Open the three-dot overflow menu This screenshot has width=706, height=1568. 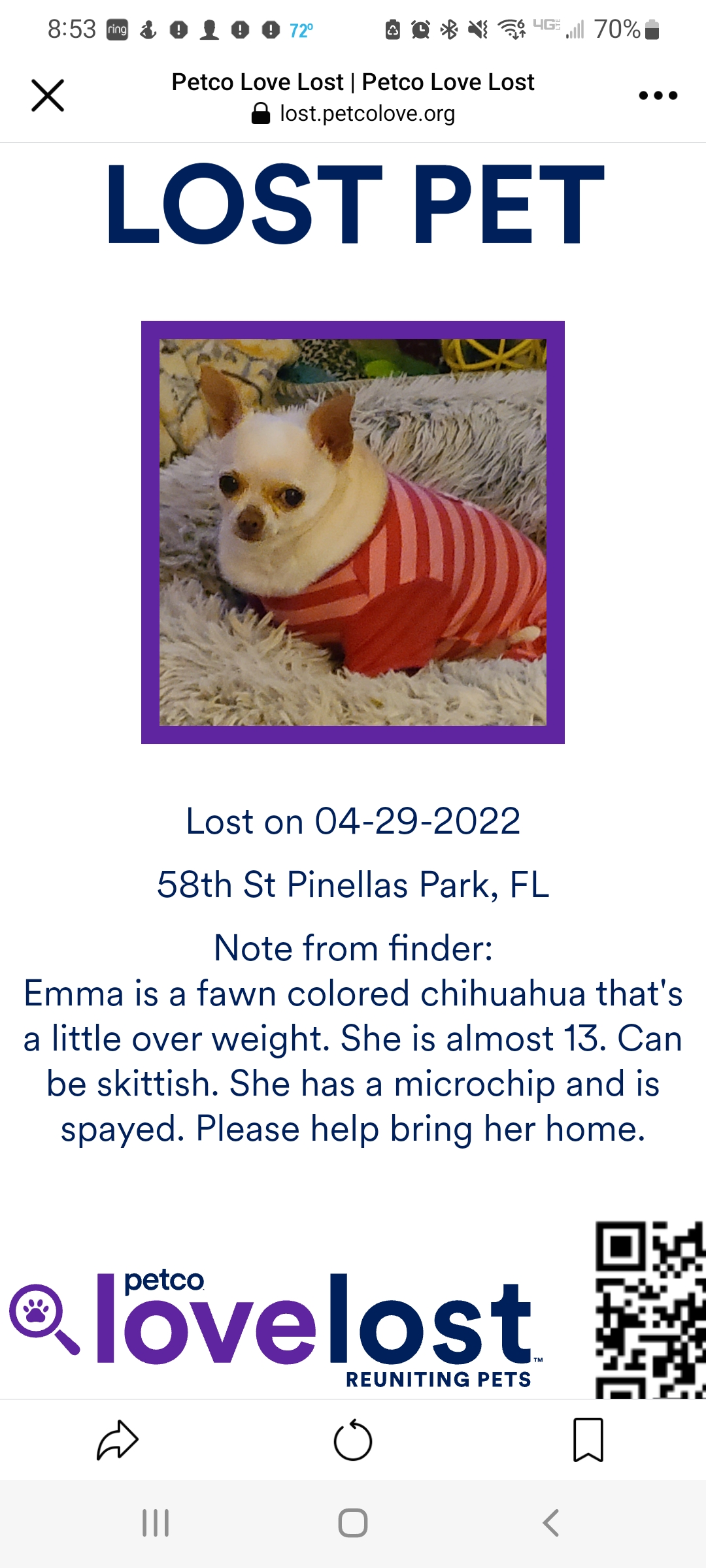(x=658, y=96)
